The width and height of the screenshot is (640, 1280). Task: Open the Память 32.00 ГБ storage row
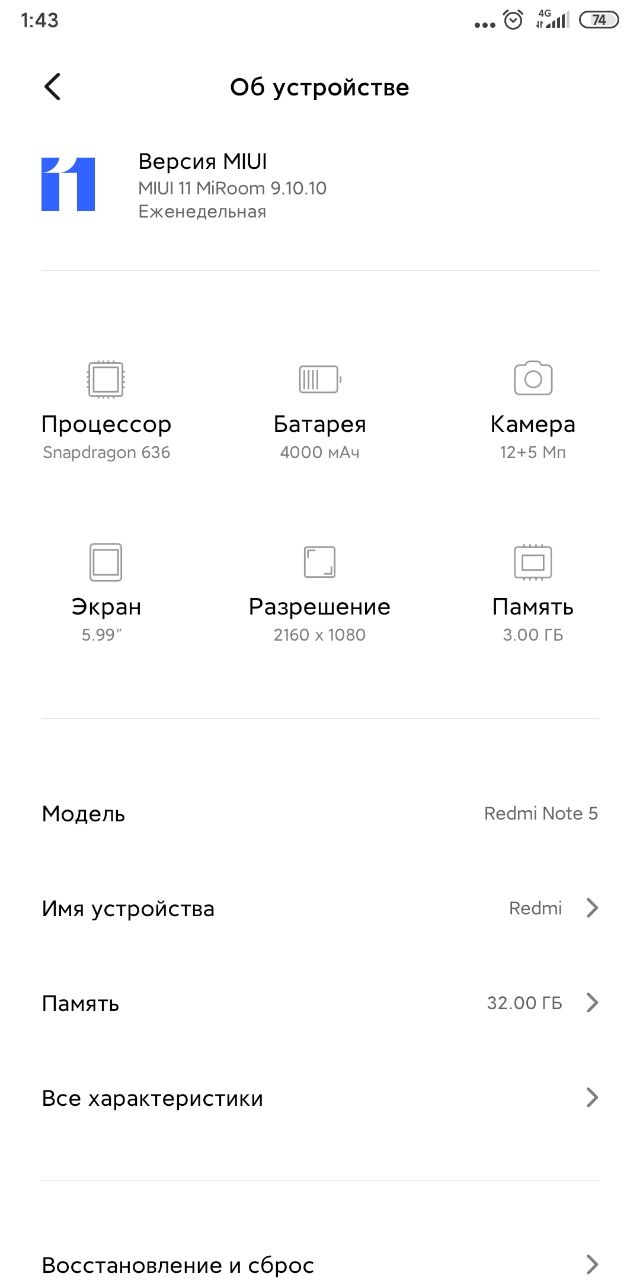320,1003
